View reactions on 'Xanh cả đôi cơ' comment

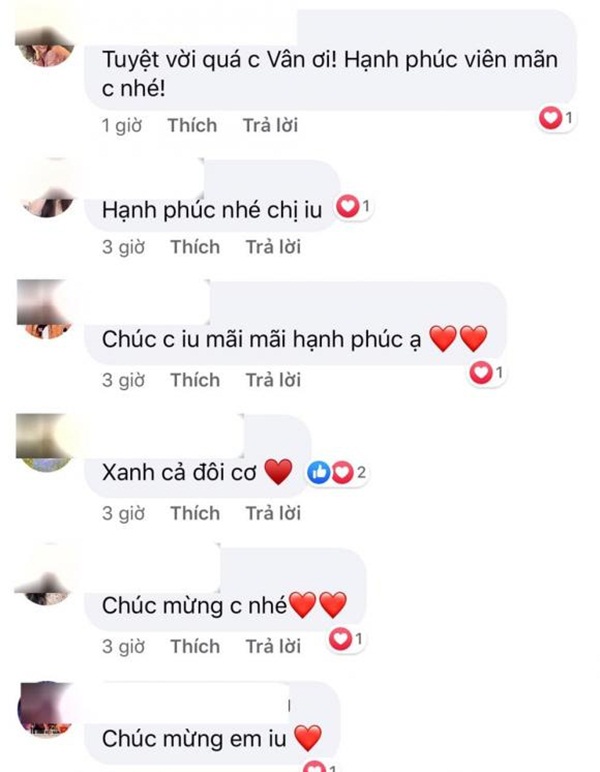338,472
